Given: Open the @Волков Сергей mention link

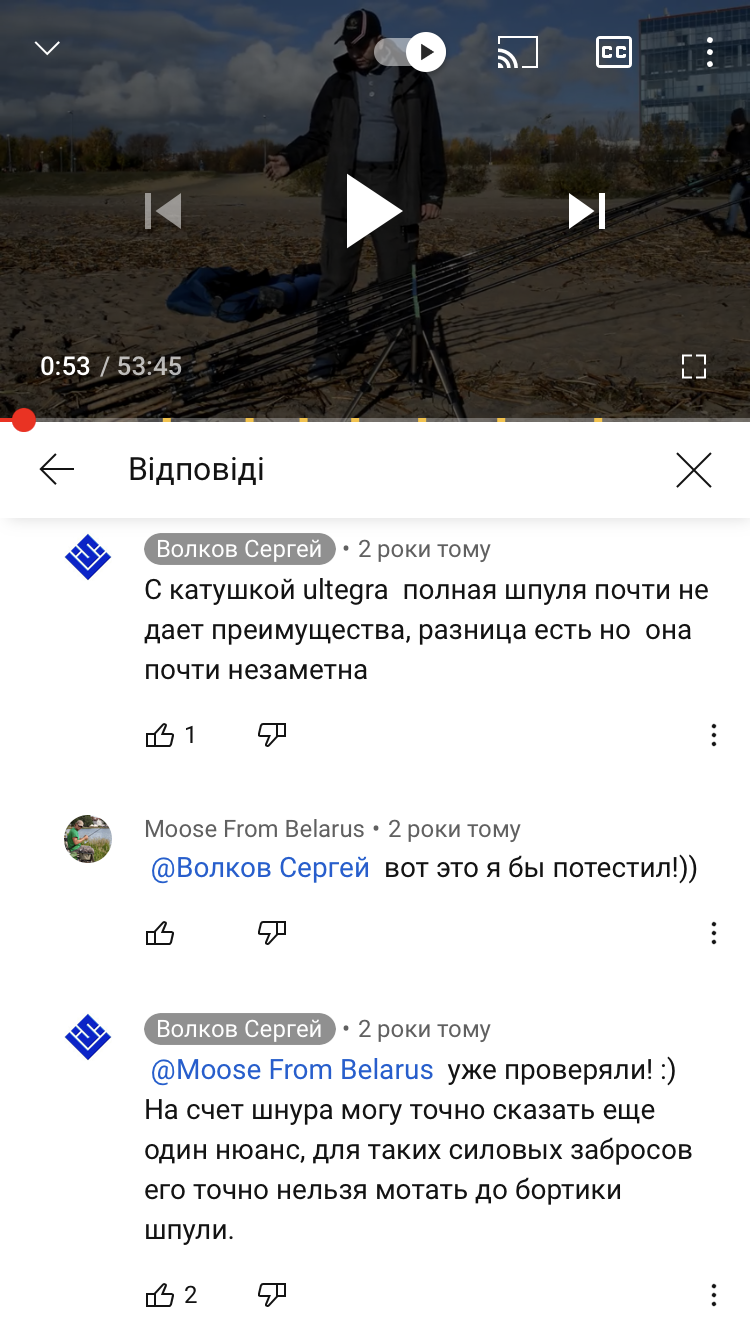Looking at the screenshot, I should (x=260, y=869).
